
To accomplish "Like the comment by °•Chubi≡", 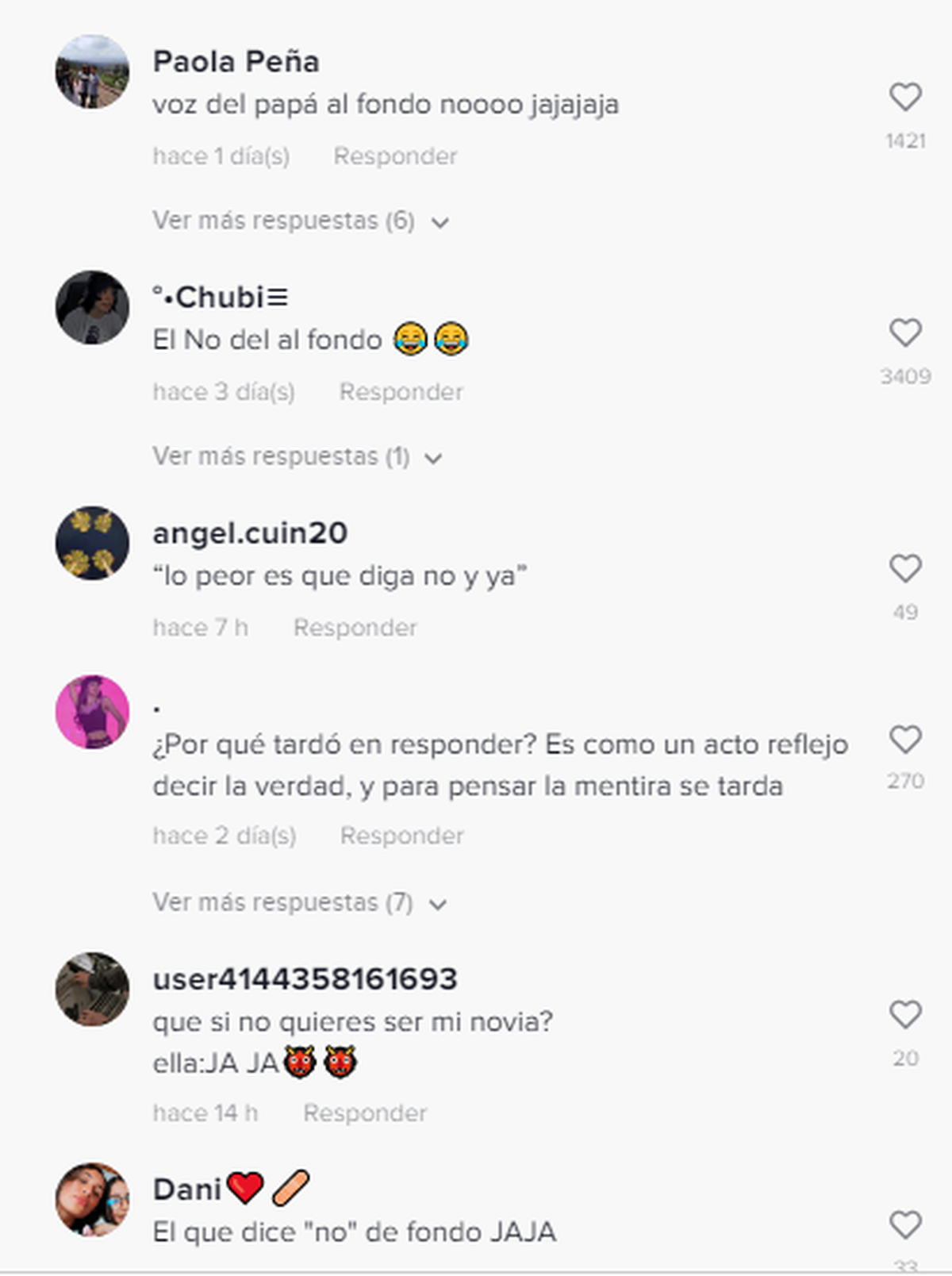I will pyautogui.click(x=904, y=333).
